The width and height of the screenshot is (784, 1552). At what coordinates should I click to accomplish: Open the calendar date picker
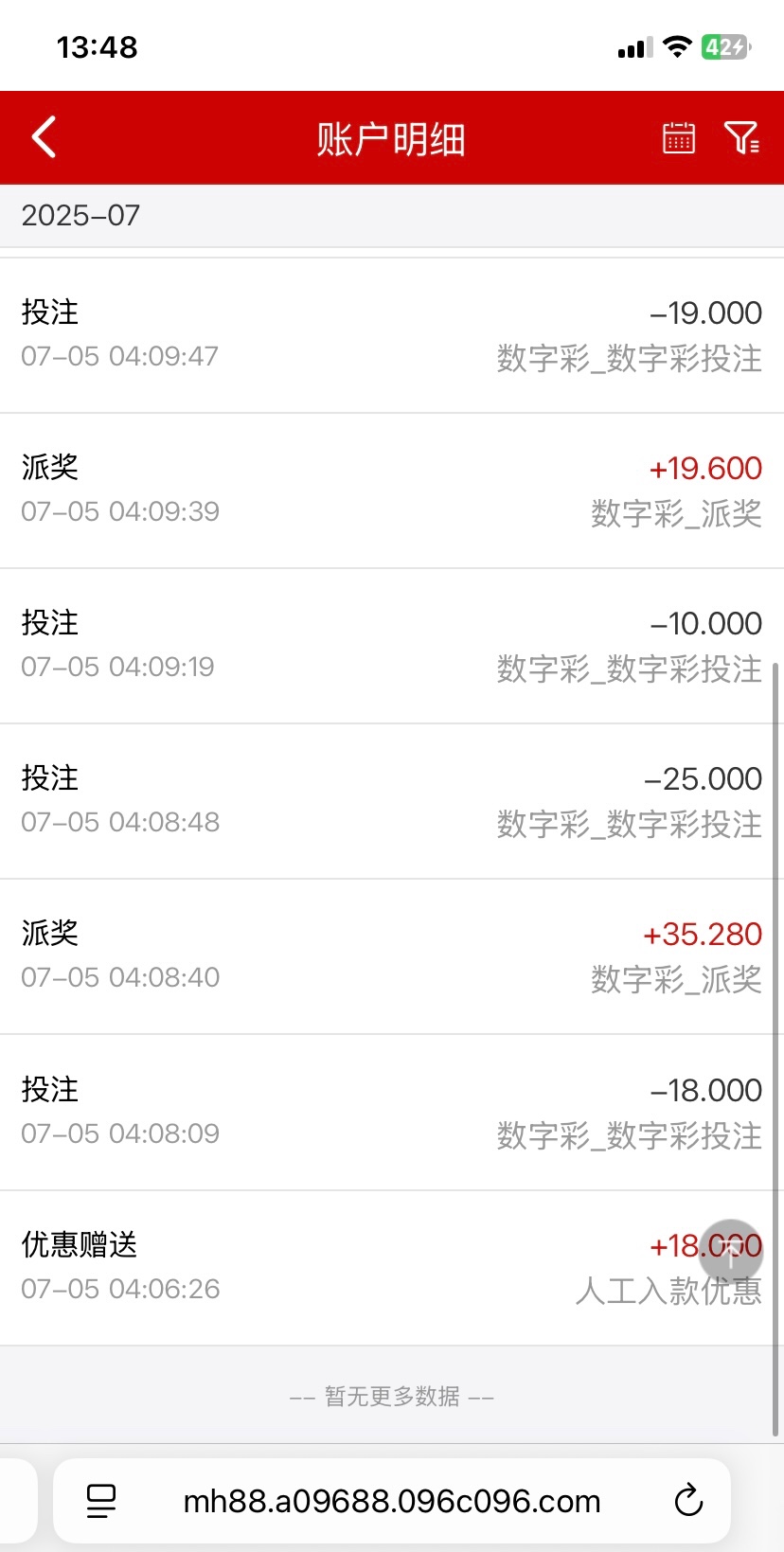click(x=678, y=138)
